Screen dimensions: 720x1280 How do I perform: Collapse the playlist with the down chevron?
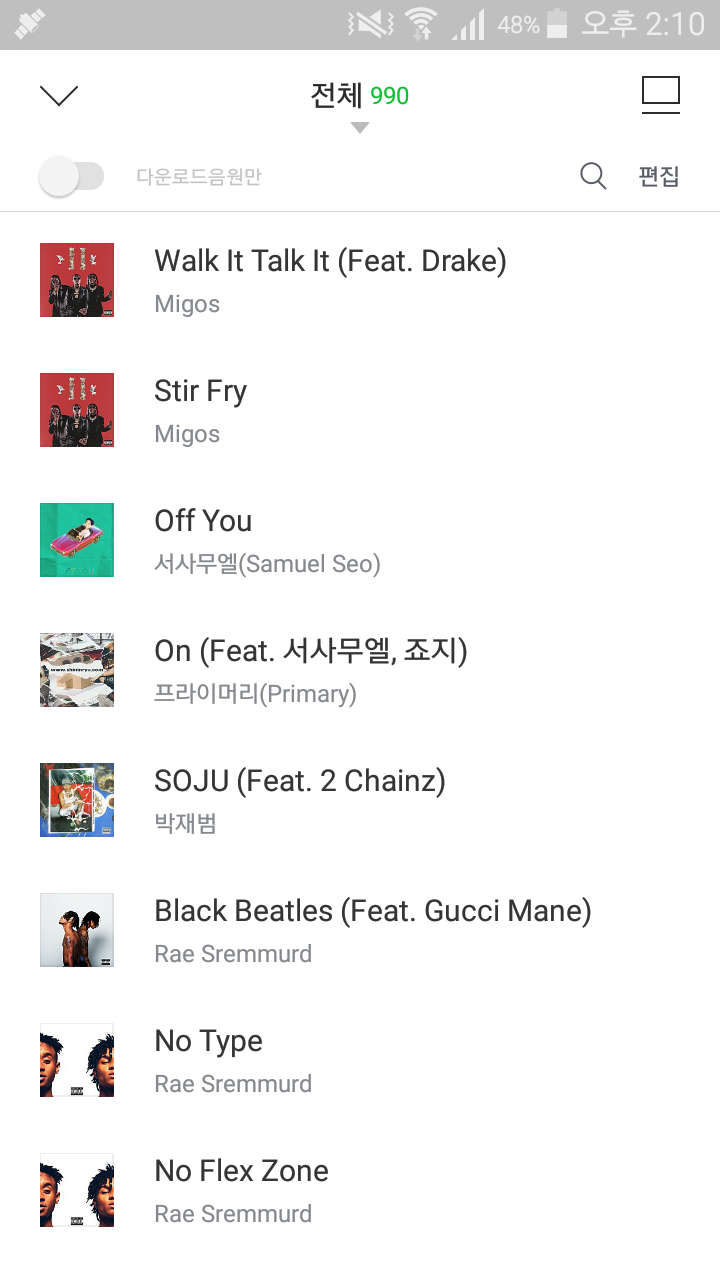59,95
